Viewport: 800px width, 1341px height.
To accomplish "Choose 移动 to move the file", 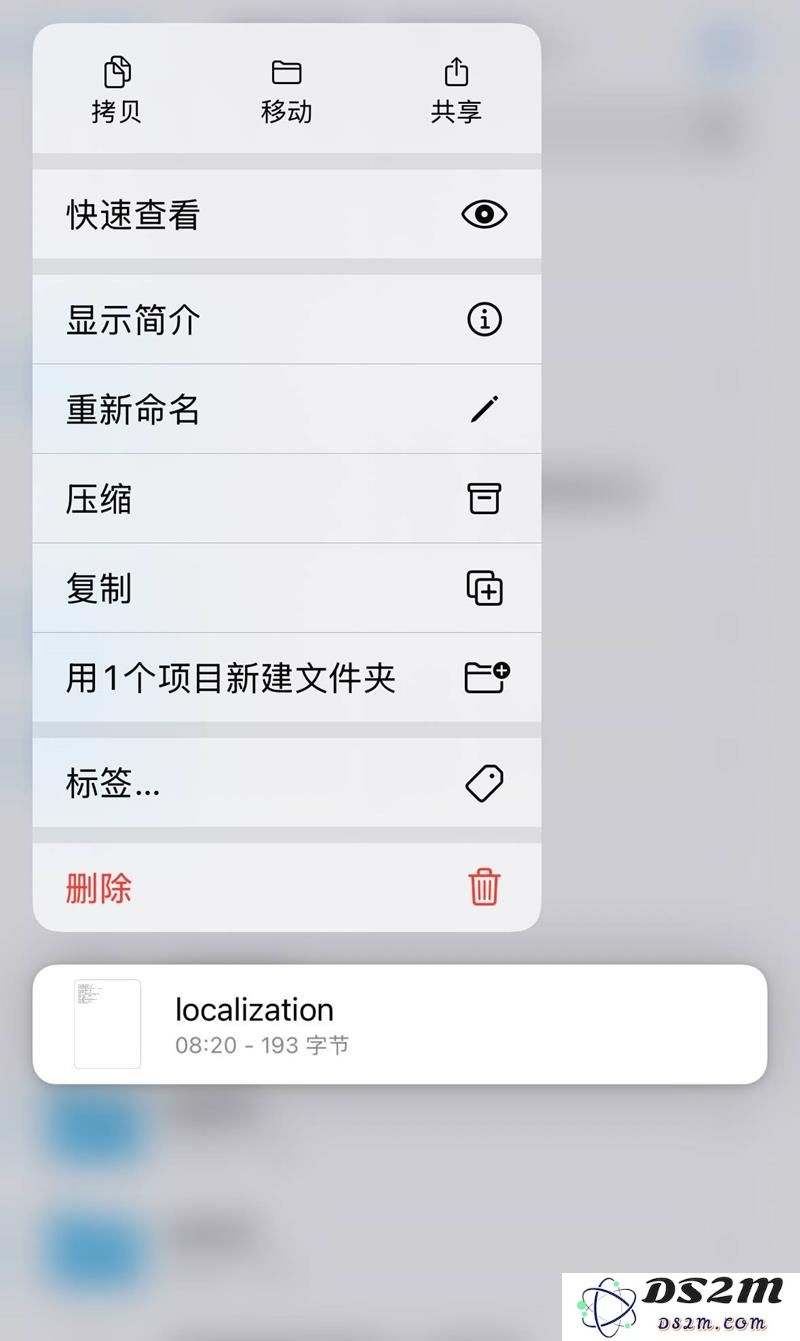I will coord(287,90).
